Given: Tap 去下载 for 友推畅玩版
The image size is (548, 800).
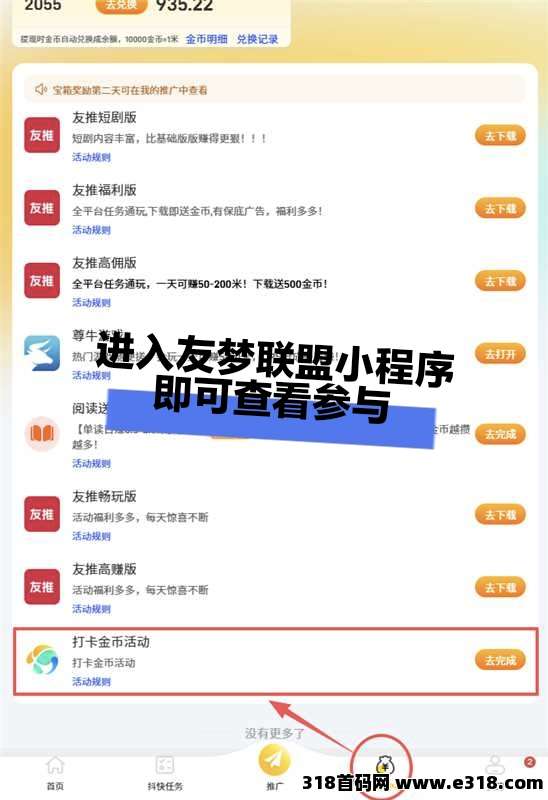Looking at the screenshot, I should 500,514.
